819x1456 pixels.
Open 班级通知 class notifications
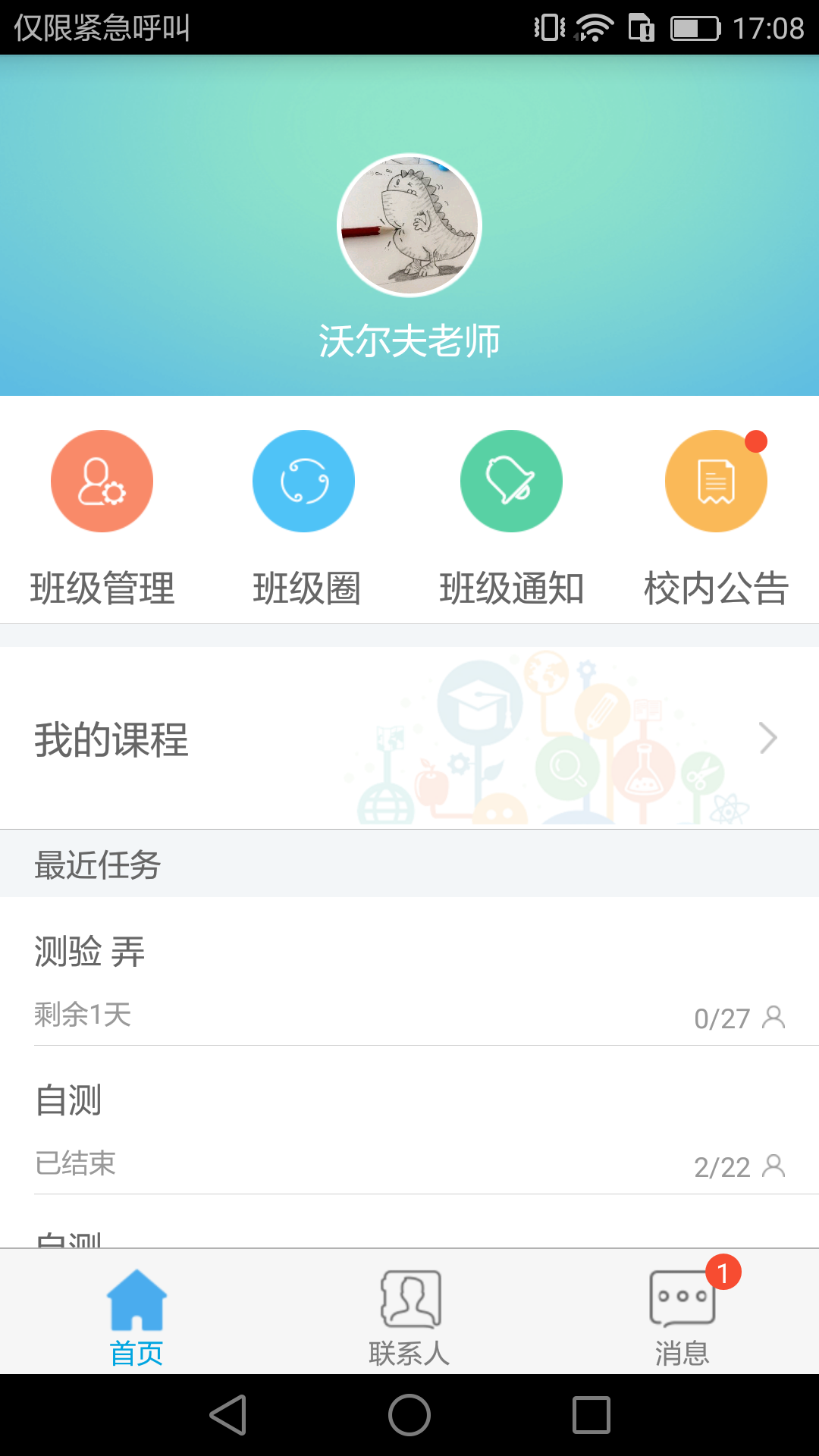click(x=511, y=480)
